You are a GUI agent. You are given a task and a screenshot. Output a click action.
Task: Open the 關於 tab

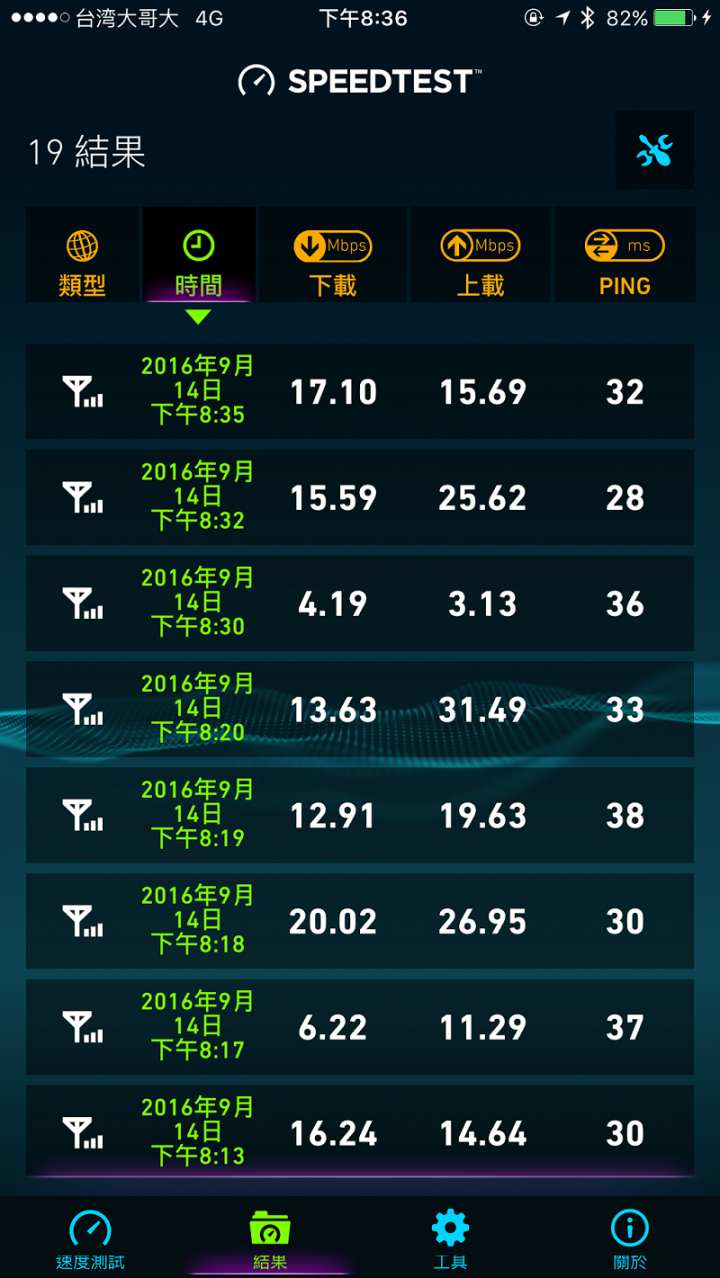(630, 1238)
